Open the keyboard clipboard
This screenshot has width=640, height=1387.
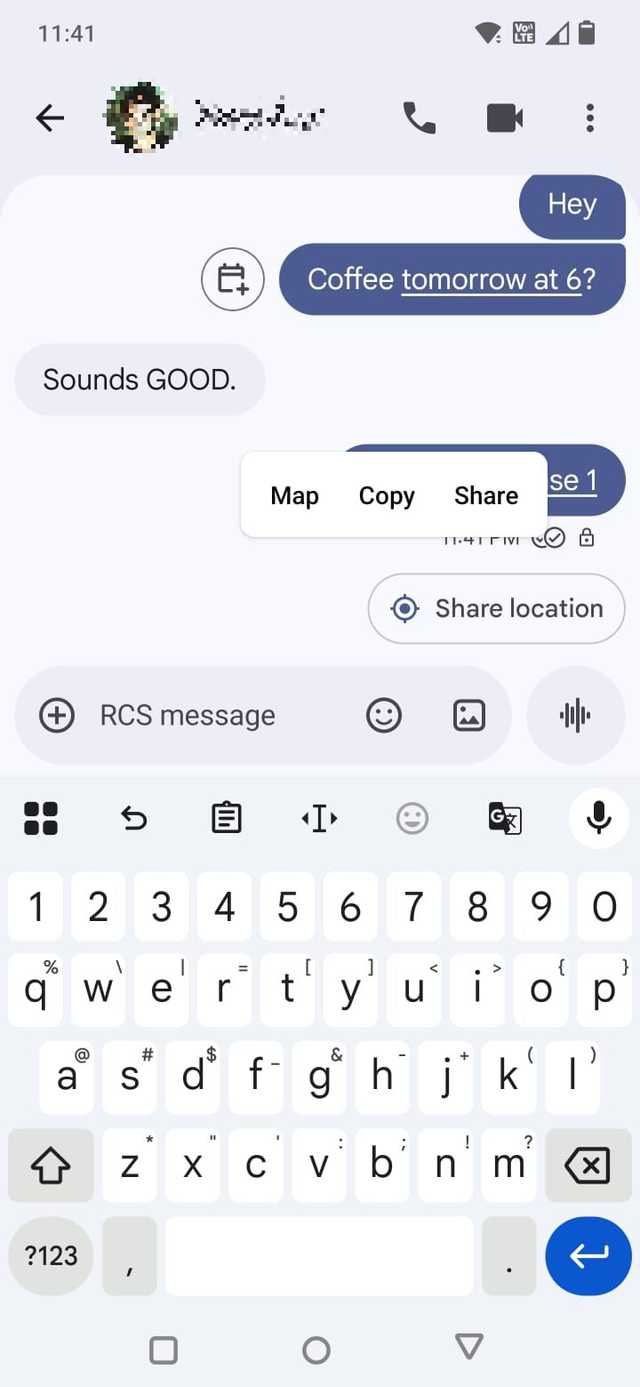click(227, 819)
